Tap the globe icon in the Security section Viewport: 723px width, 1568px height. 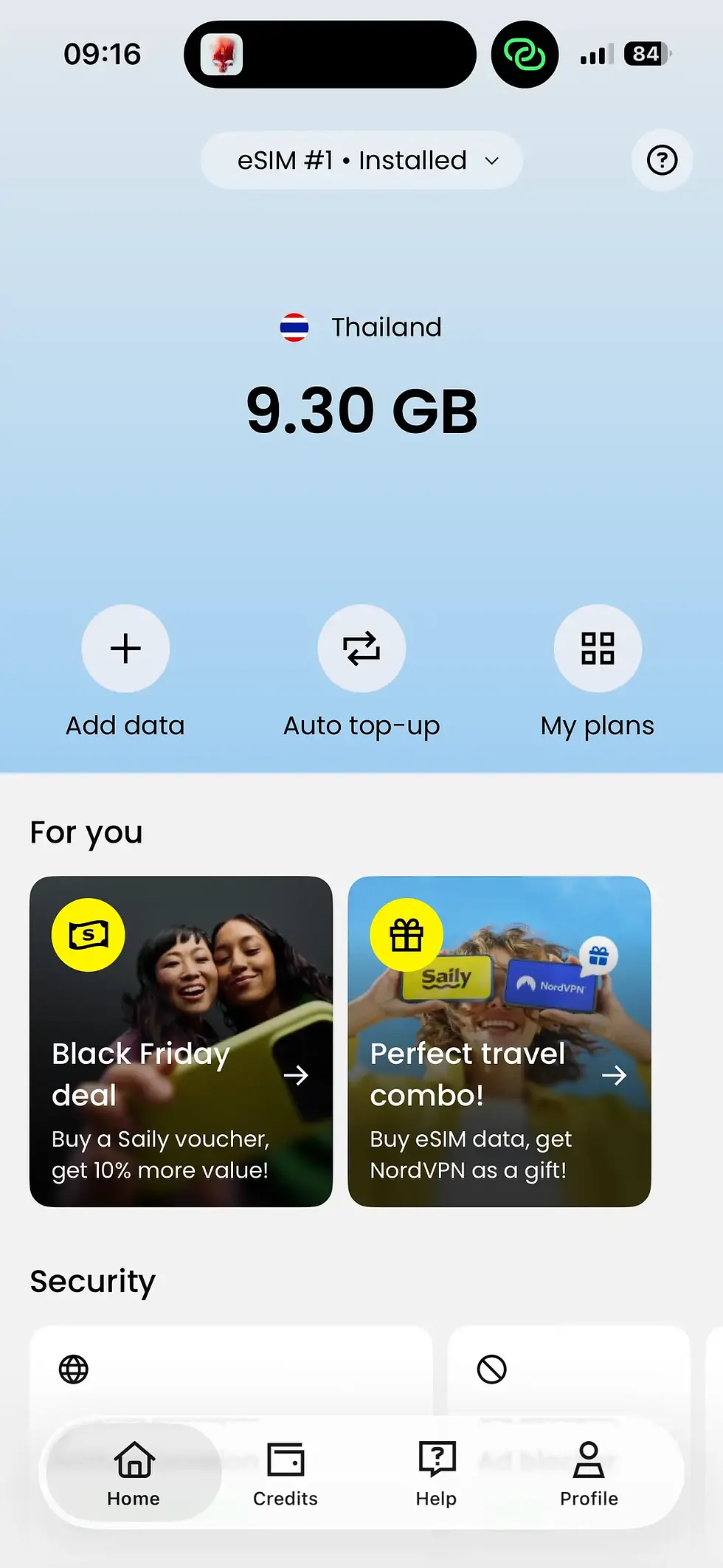point(72,1369)
